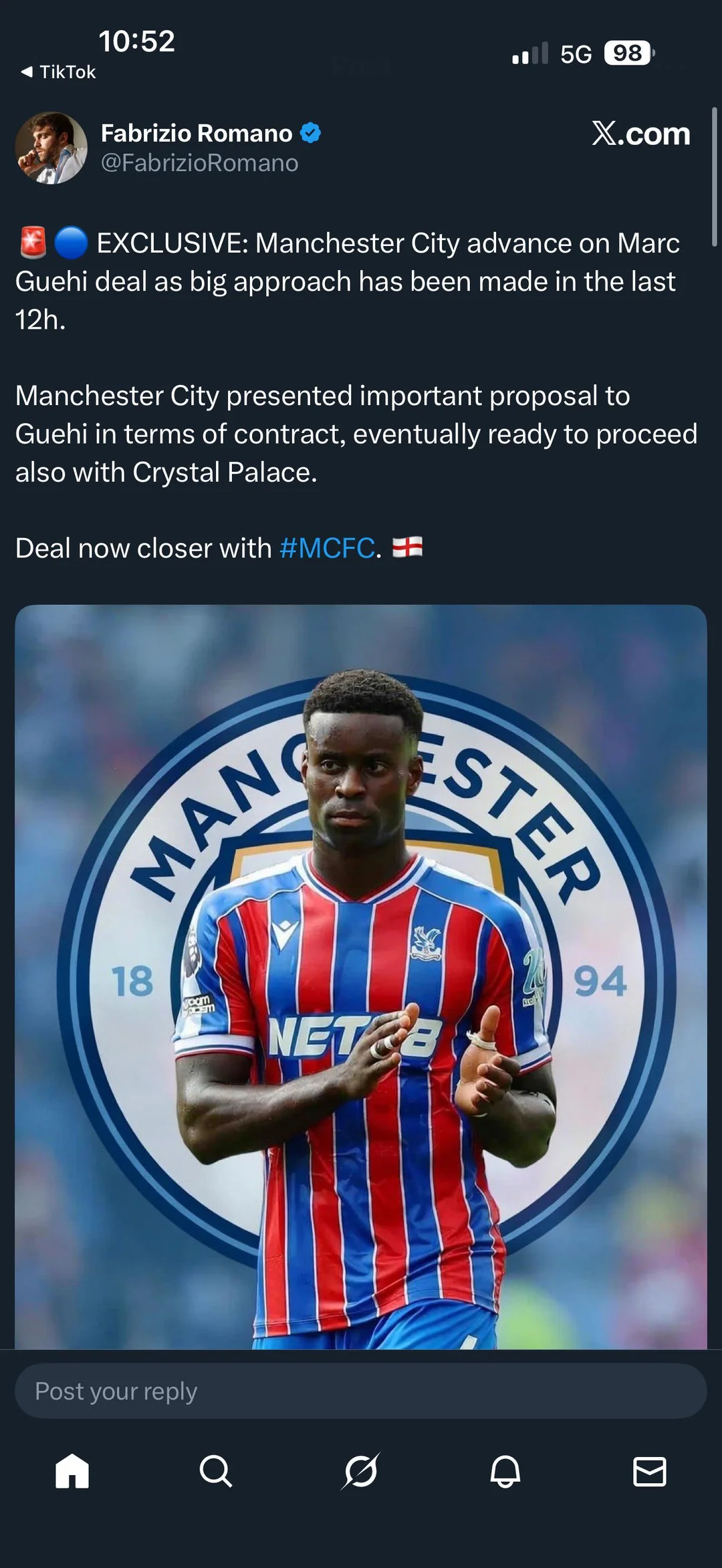The image size is (722, 1568).
Task: Open the Search tab
Action: 216,1471
